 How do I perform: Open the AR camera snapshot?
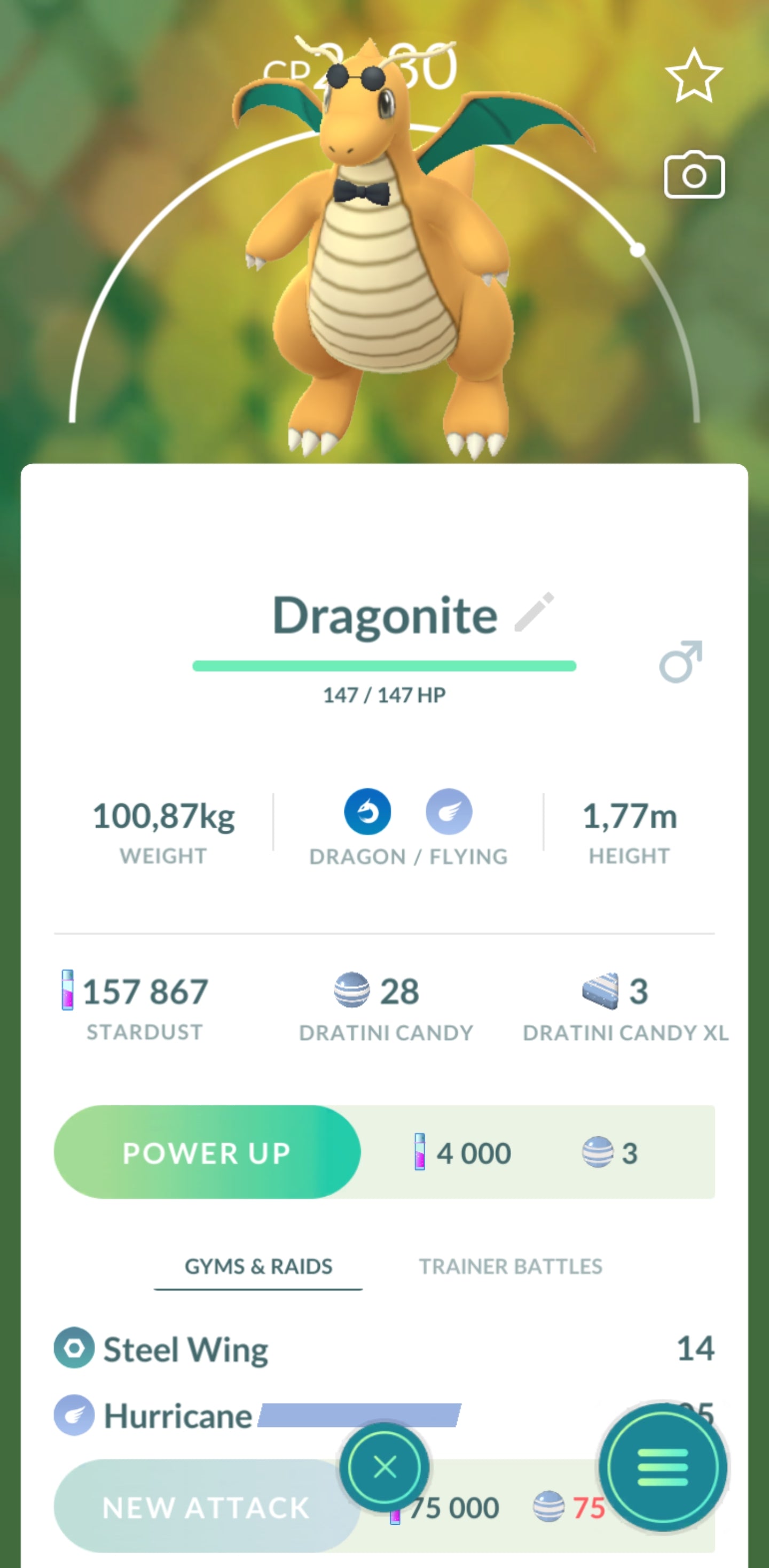pyautogui.click(x=694, y=176)
